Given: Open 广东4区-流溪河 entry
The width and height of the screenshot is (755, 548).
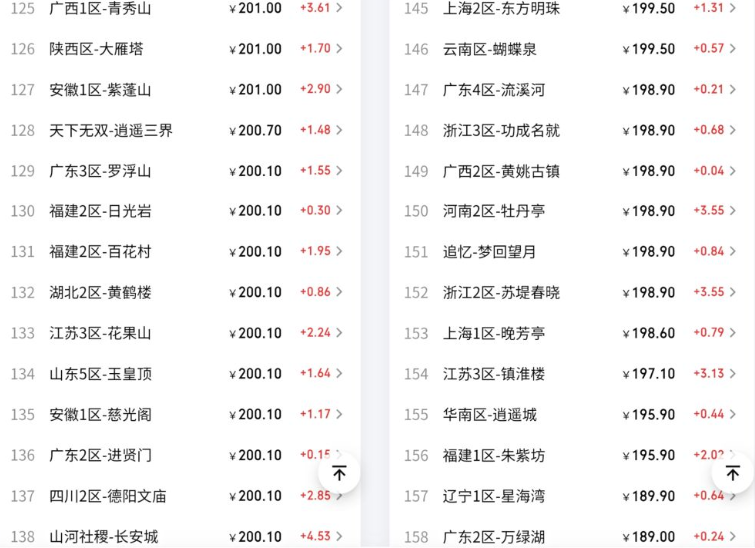Looking at the screenshot, I should [x=570, y=90].
